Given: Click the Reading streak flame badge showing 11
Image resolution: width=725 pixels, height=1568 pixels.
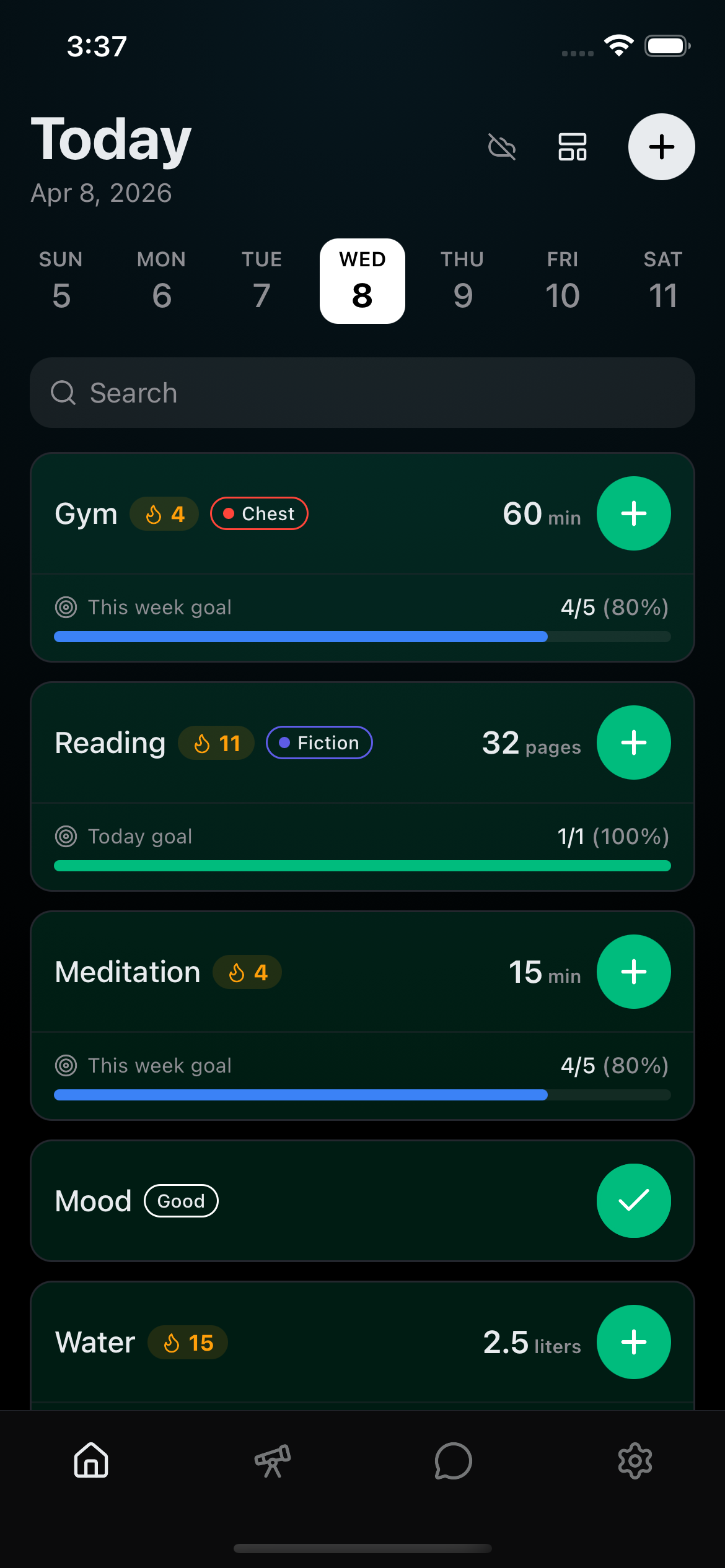Looking at the screenshot, I should point(216,743).
